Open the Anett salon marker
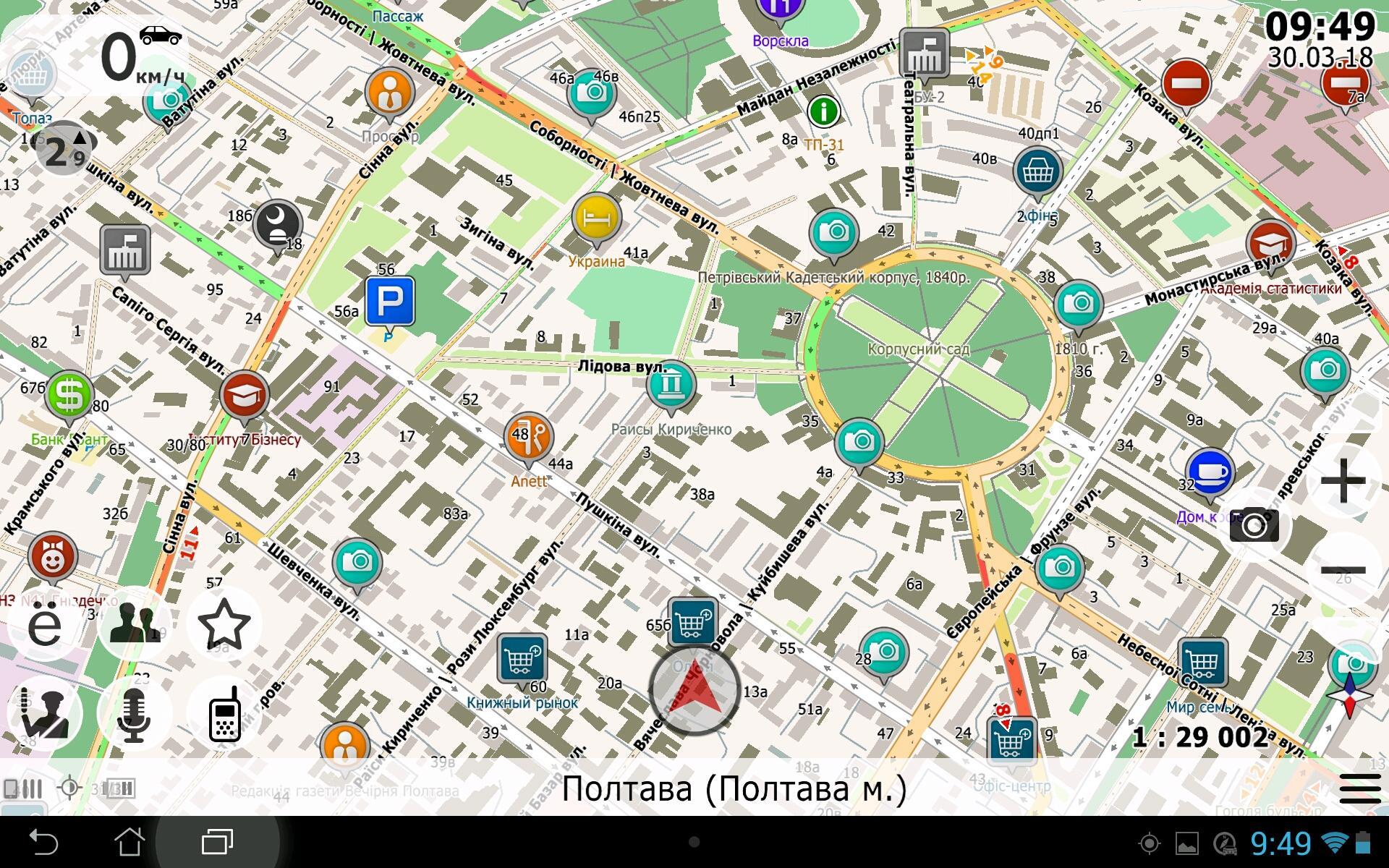Image resolution: width=1389 pixels, height=868 pixels. [x=529, y=436]
